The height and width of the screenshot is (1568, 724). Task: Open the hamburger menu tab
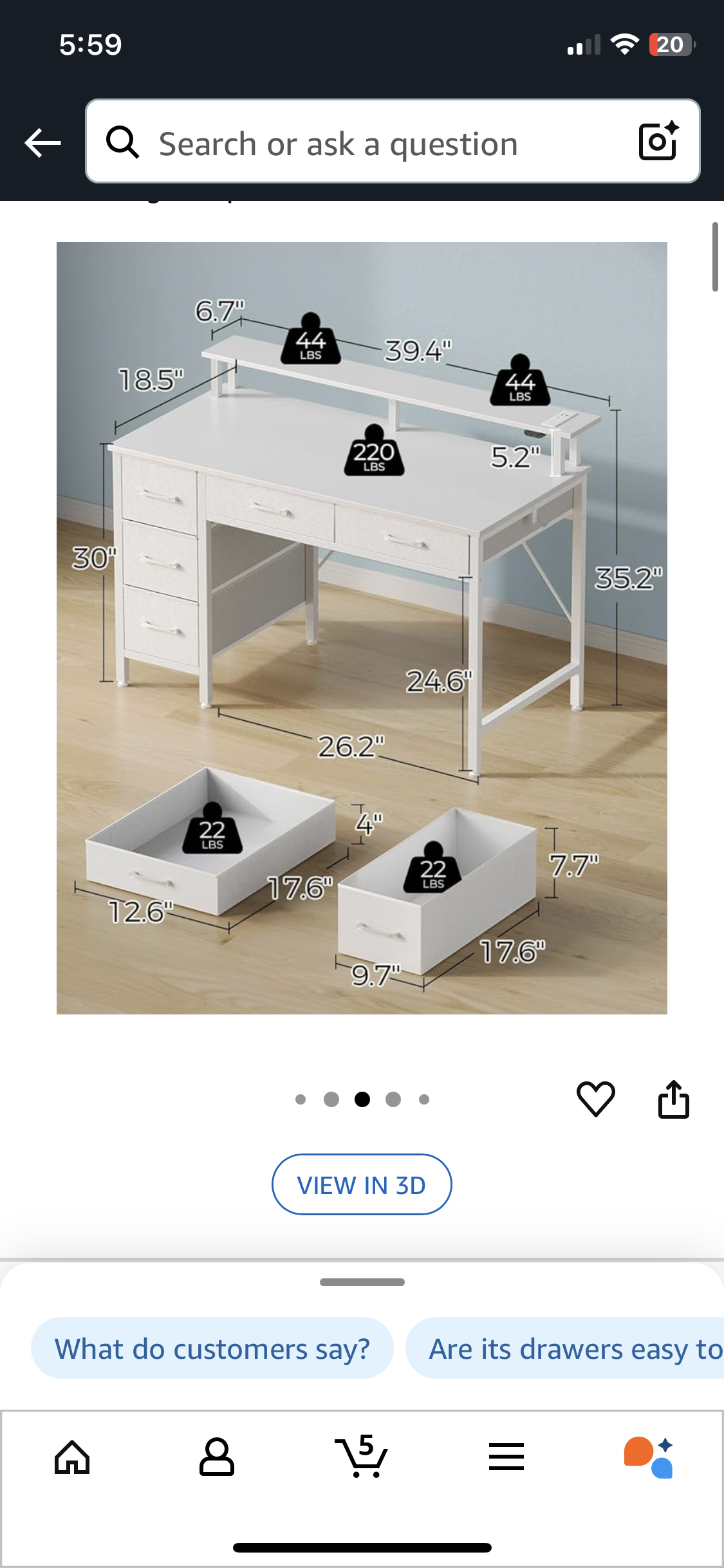(506, 1457)
